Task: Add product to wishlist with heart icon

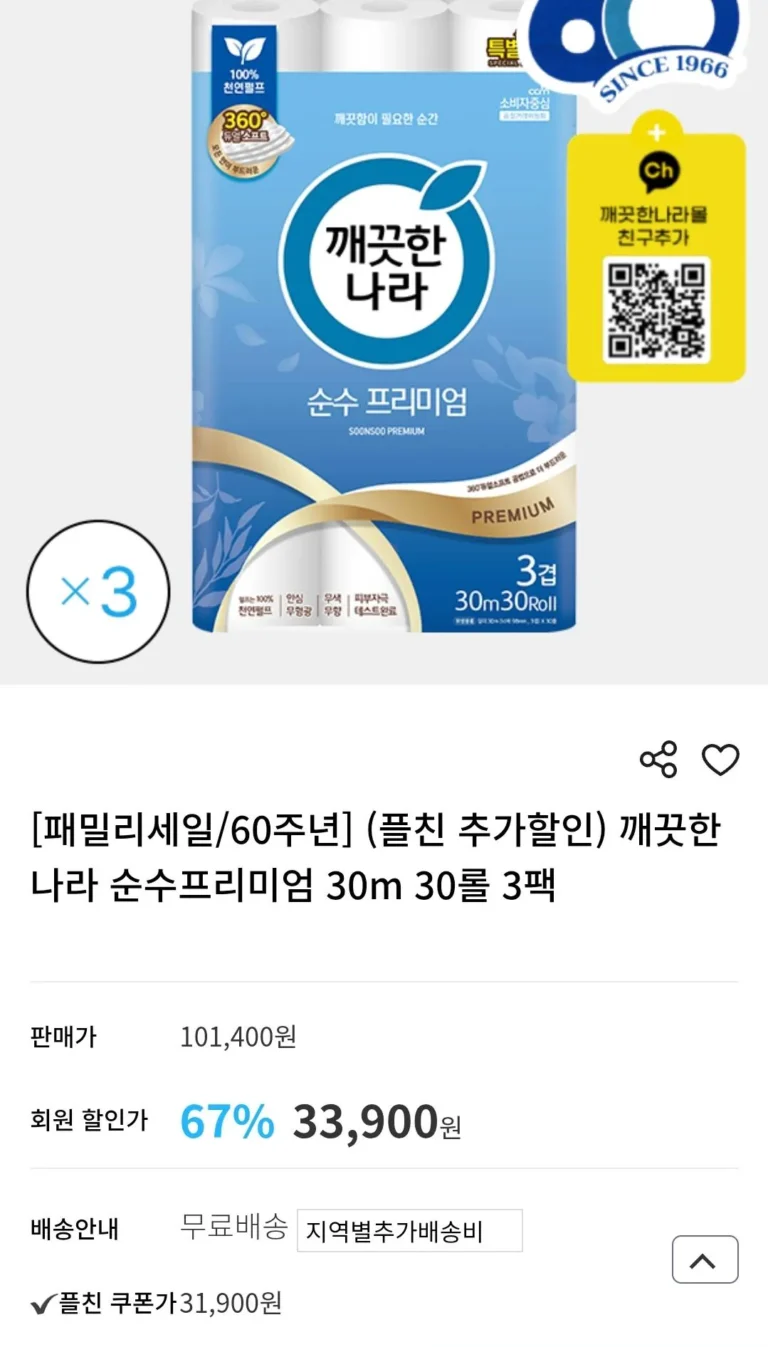Action: [x=720, y=760]
